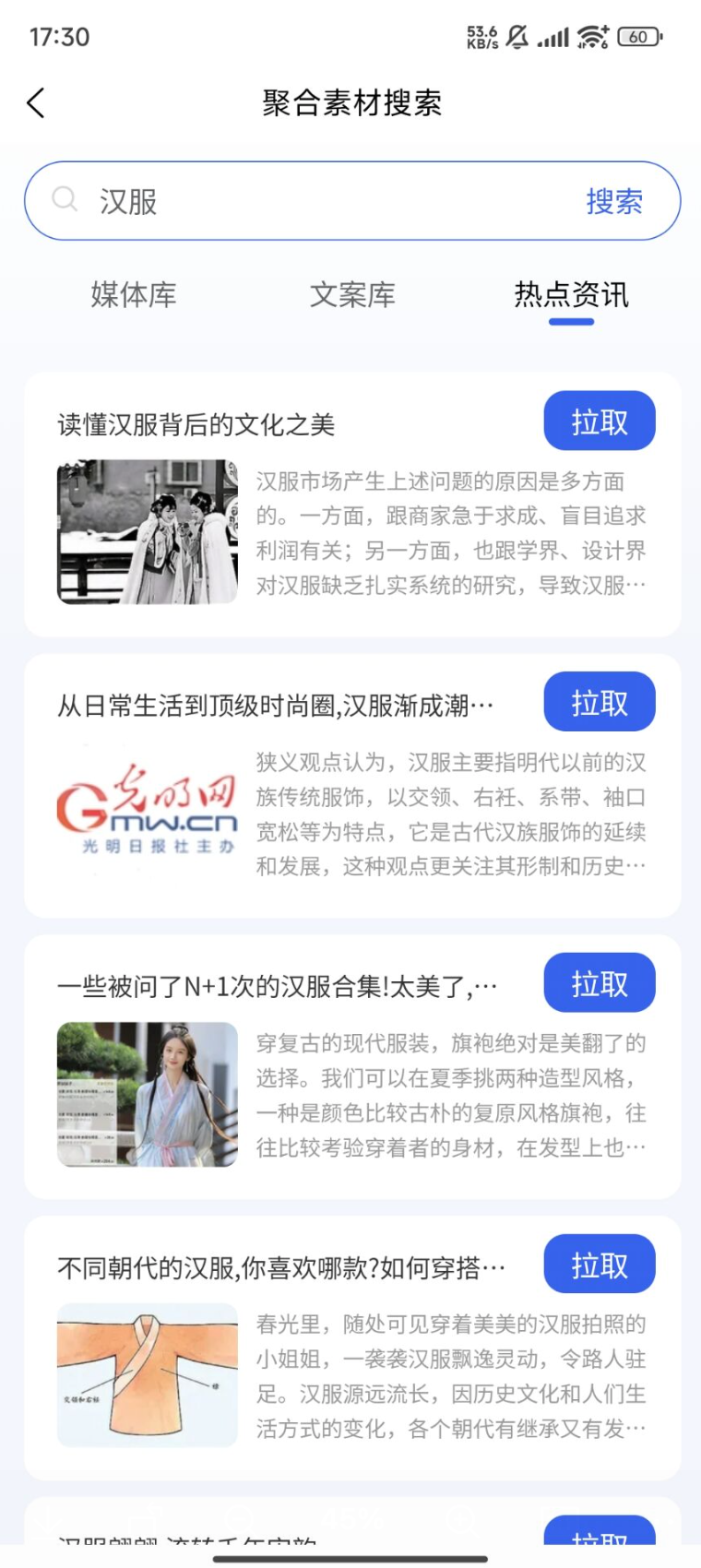This screenshot has width=701, height=1568.
Task: Switch to the 文案库 tab
Action: coord(352,295)
